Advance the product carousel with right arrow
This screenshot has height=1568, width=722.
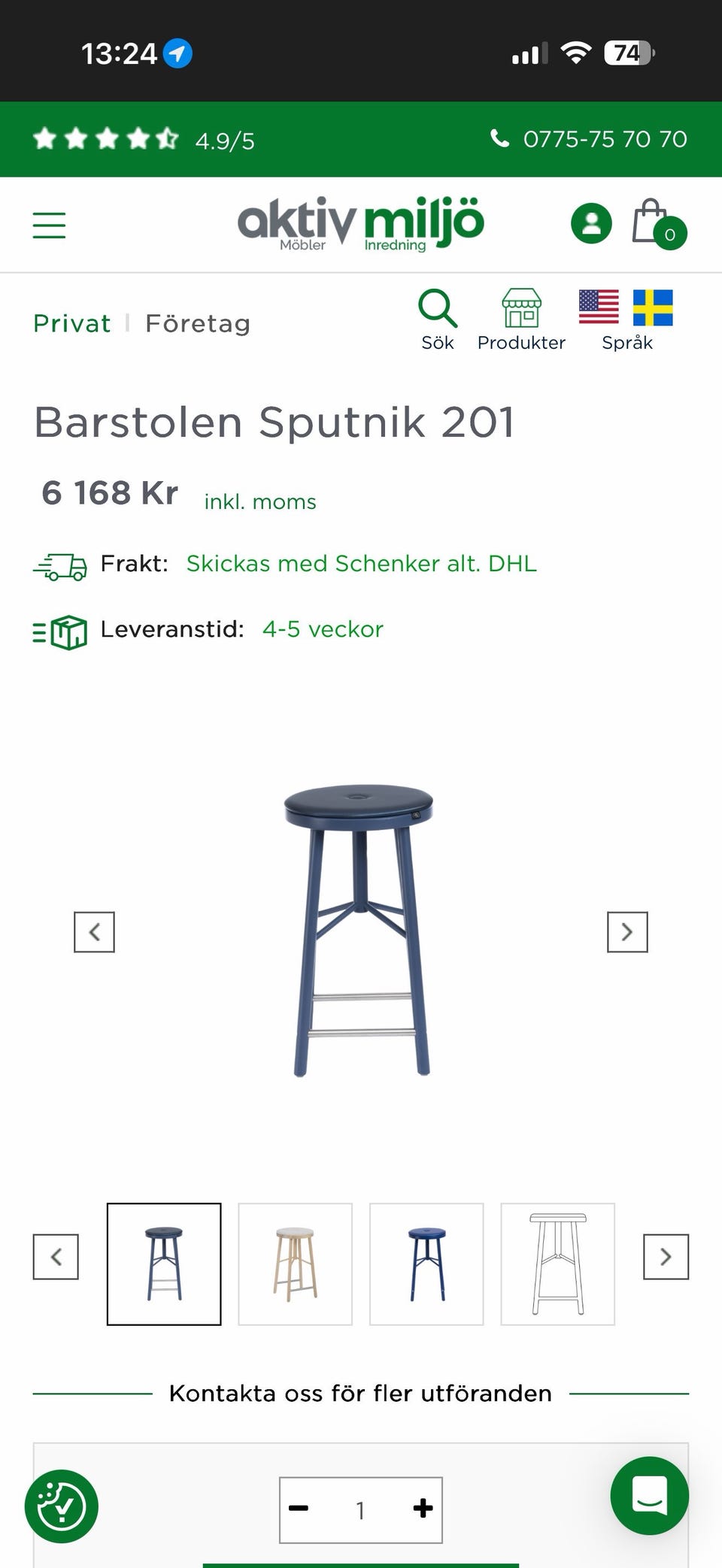pyautogui.click(x=627, y=932)
